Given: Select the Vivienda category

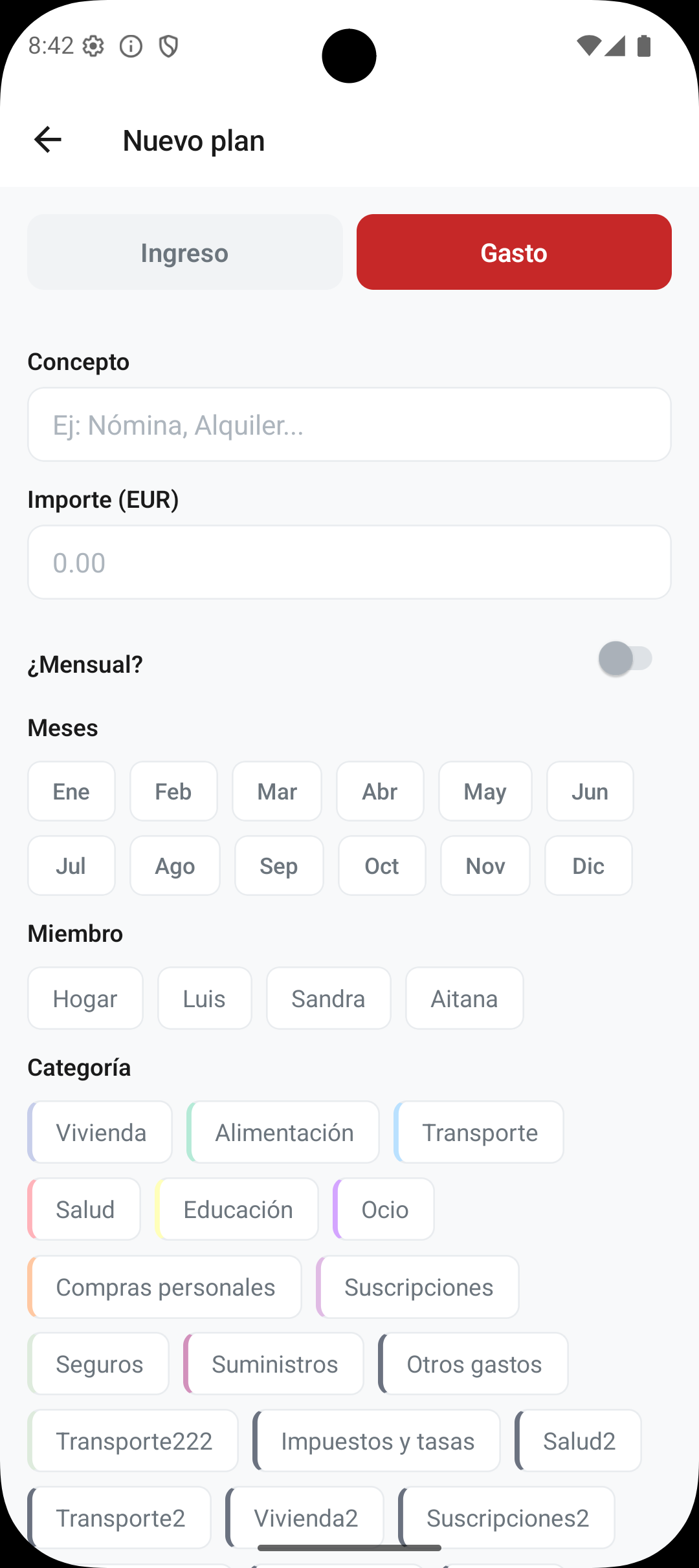Looking at the screenshot, I should click(100, 1132).
